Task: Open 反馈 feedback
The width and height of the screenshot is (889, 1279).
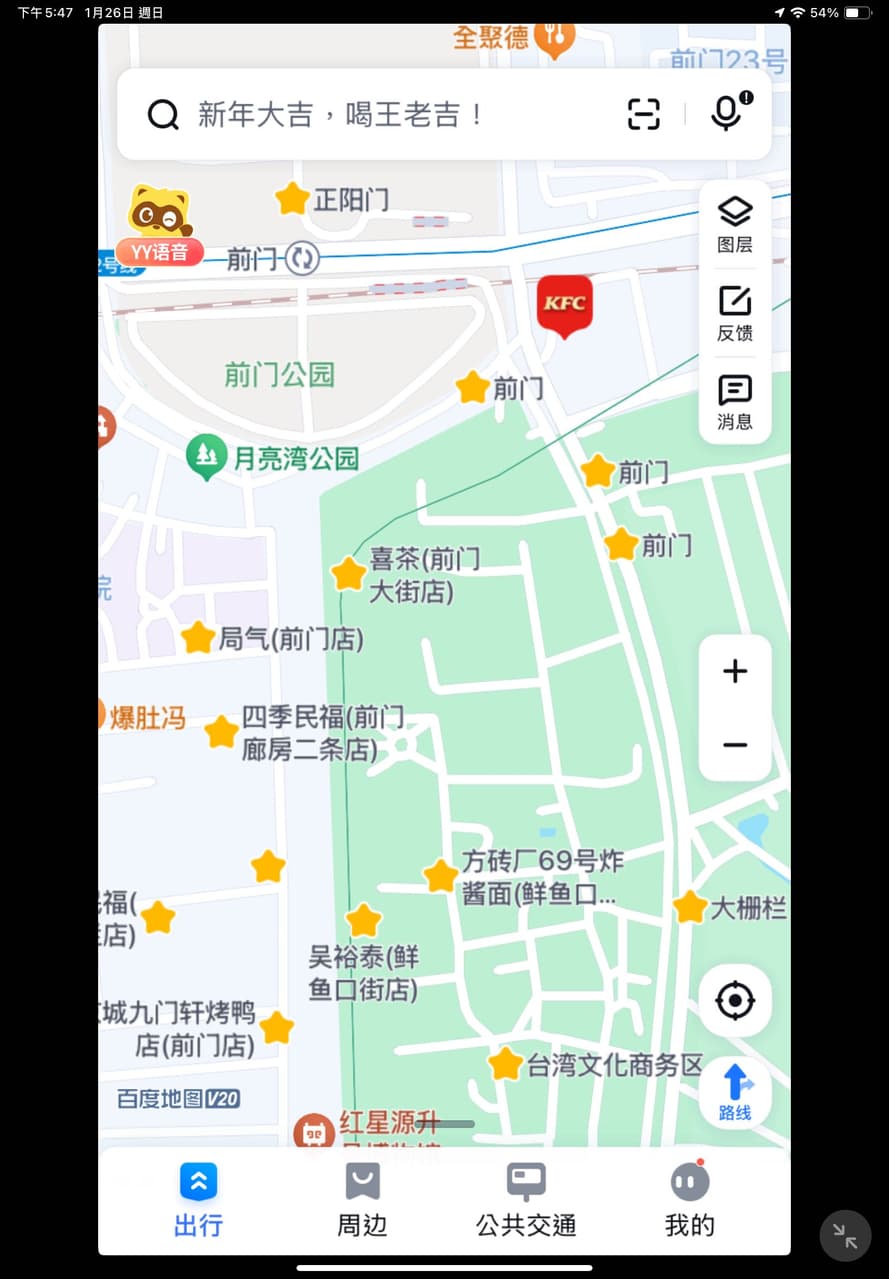Action: [735, 313]
